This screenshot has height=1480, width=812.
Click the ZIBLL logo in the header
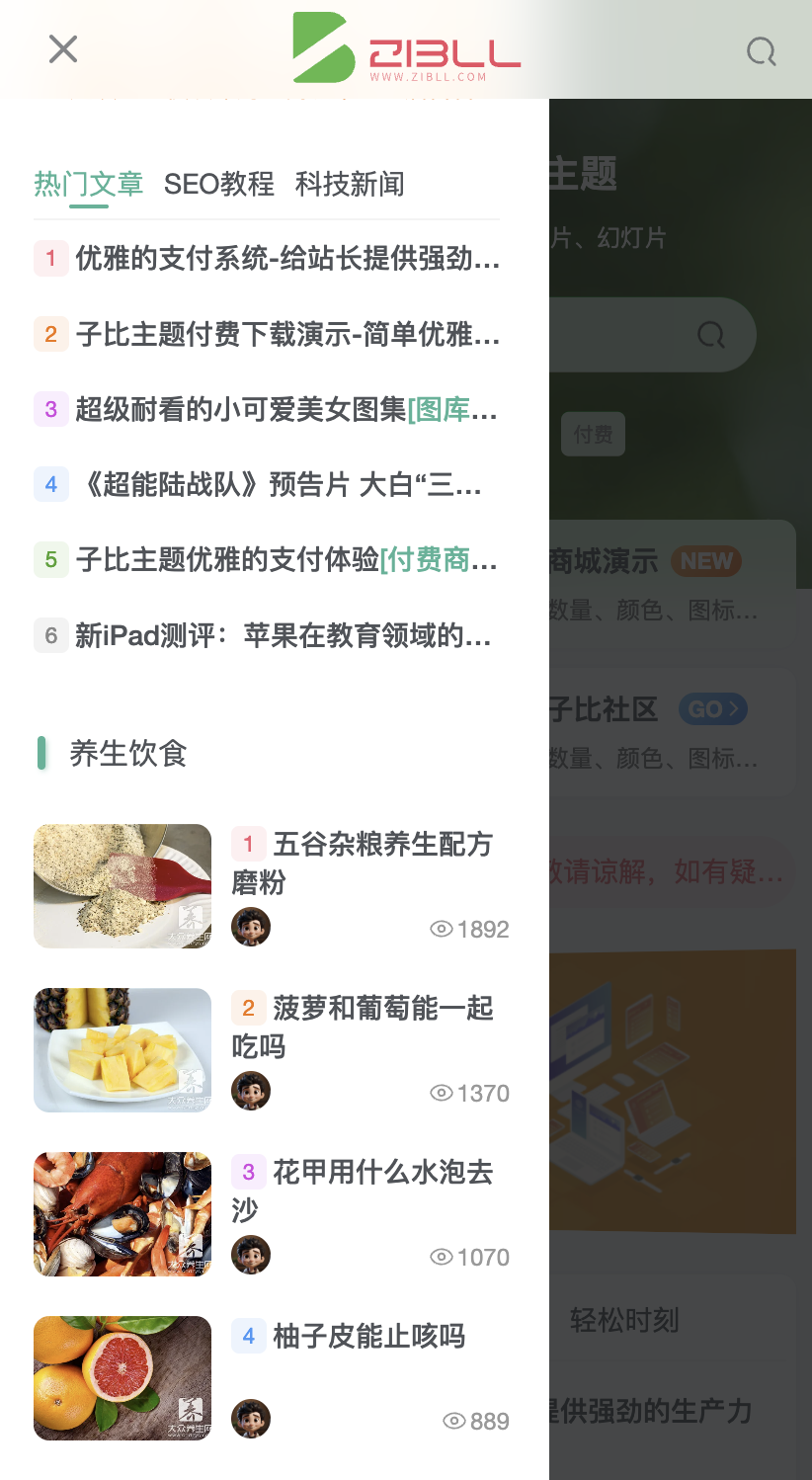coord(406,48)
